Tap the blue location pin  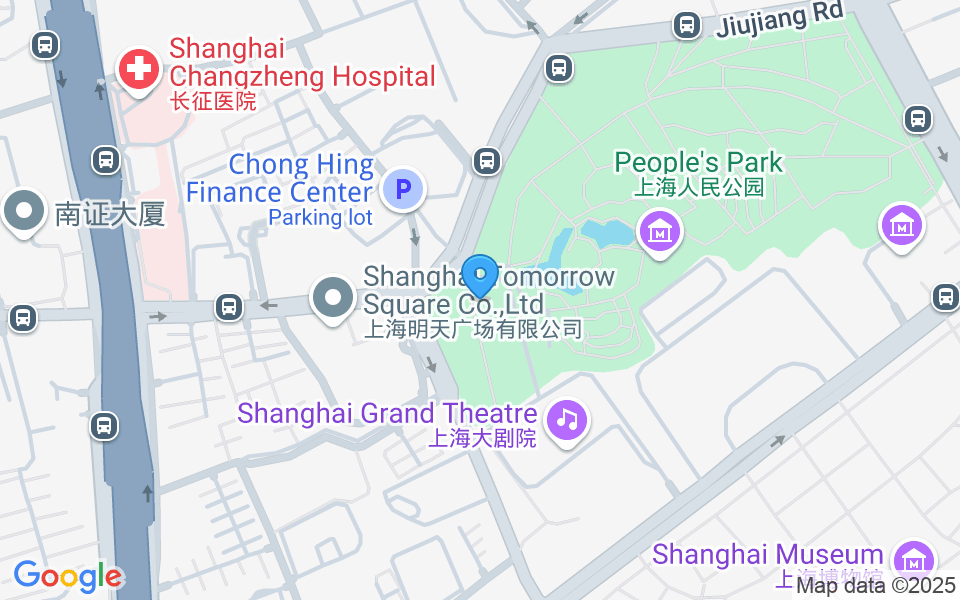[481, 275]
